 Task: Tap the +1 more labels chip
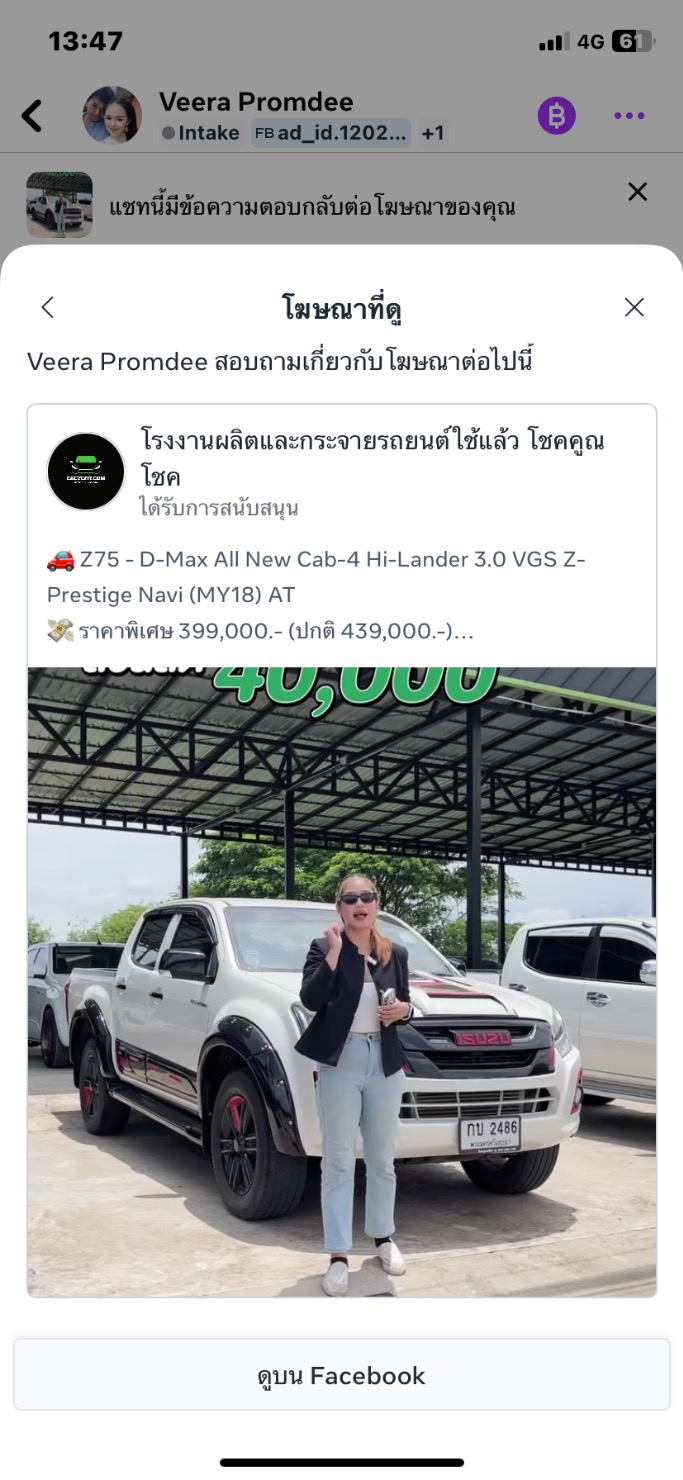(432, 133)
